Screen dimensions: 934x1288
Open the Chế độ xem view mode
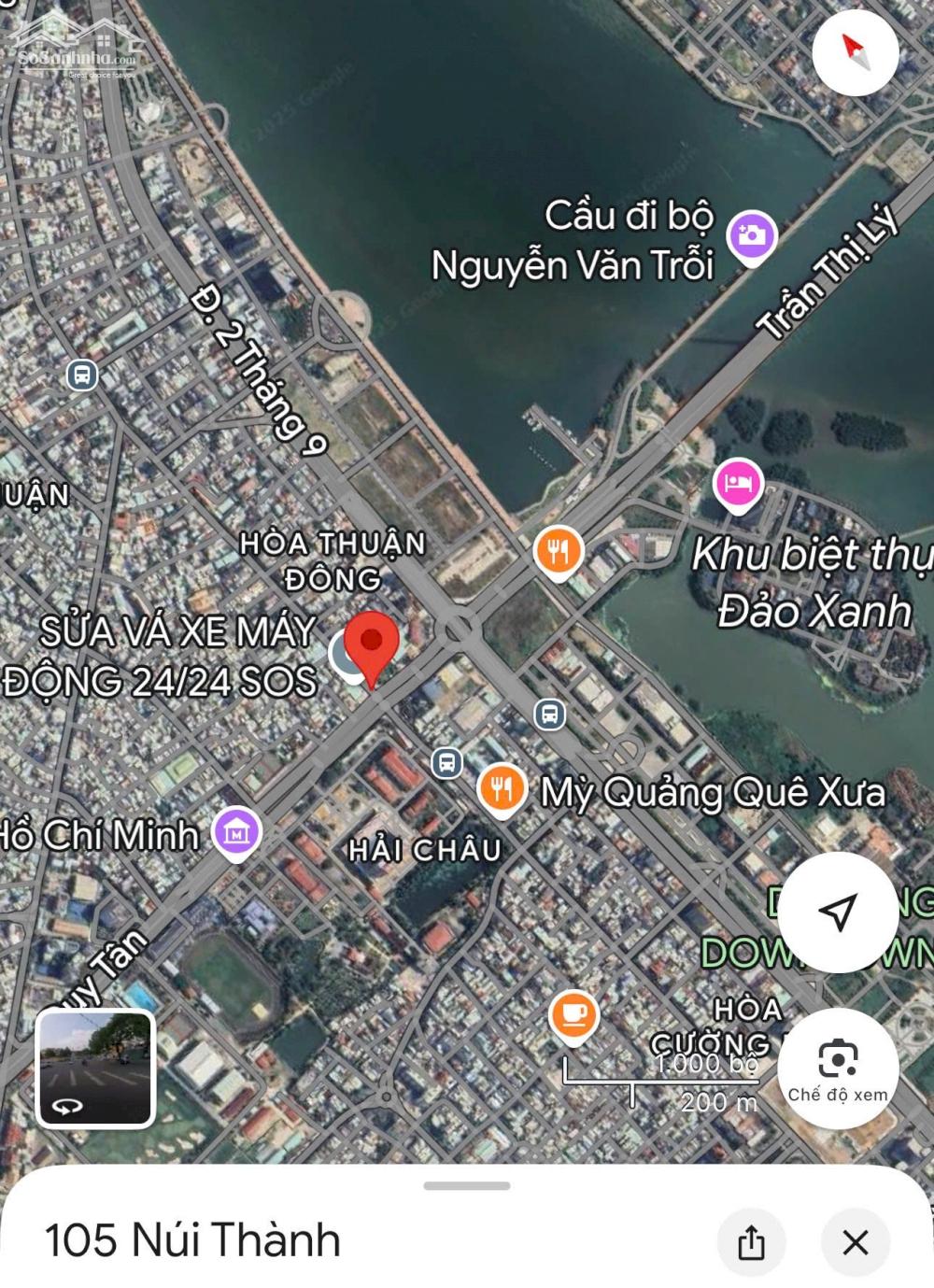838,1069
